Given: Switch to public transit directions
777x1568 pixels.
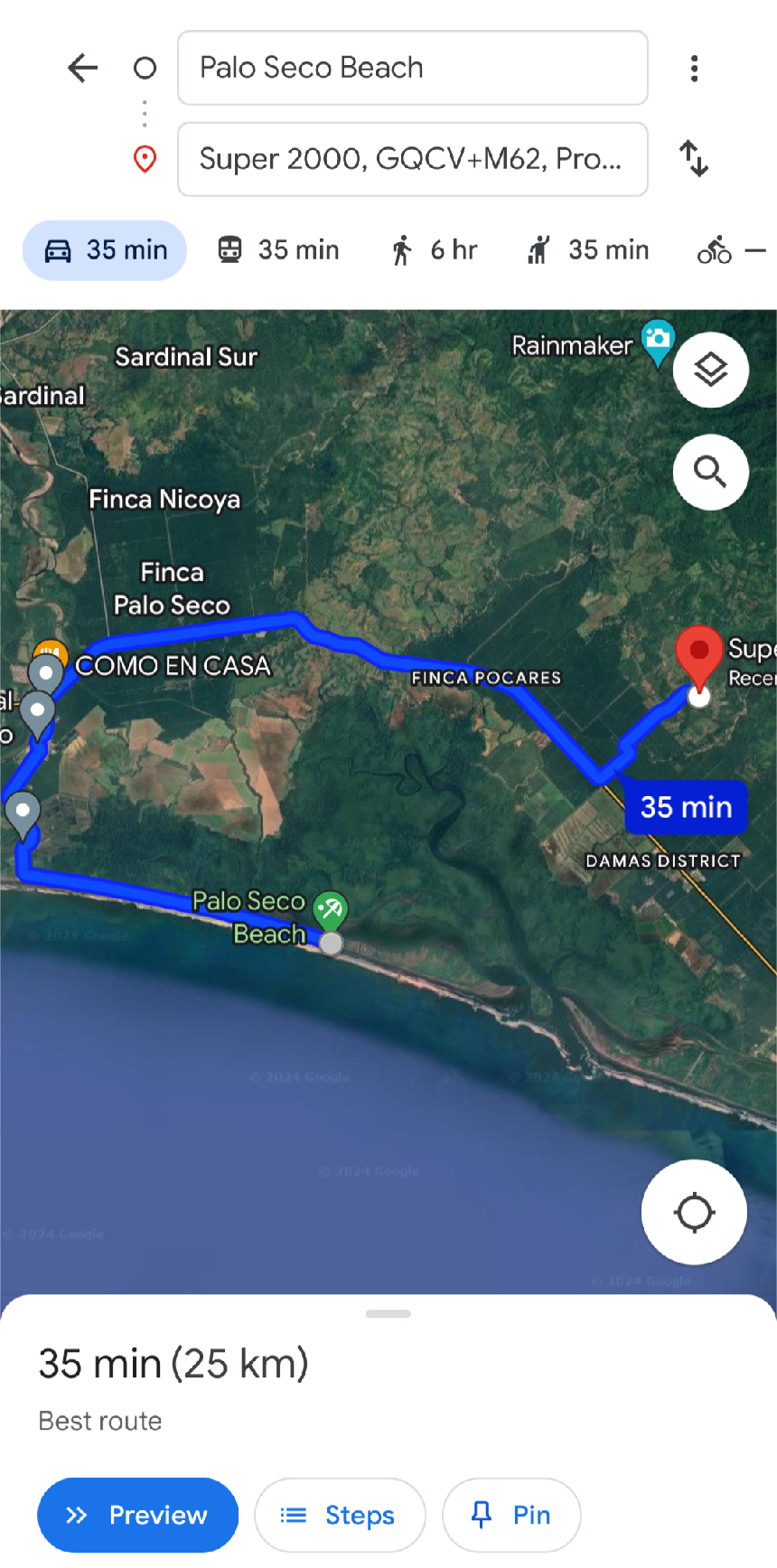Looking at the screenshot, I should pos(278,250).
